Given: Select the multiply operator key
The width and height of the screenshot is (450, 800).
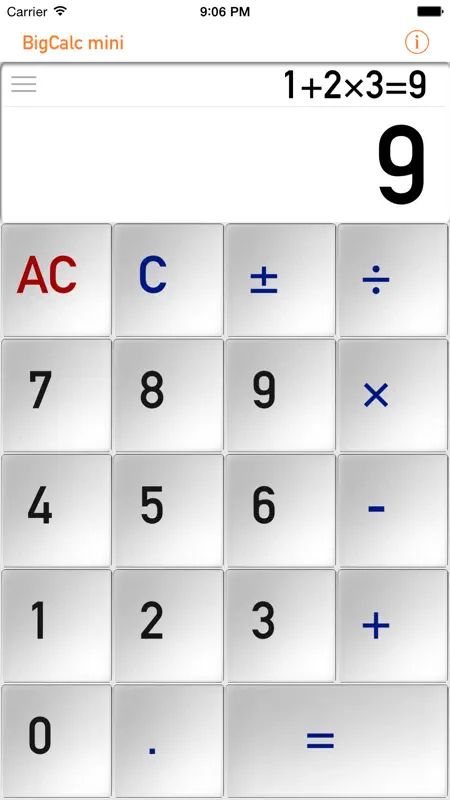Looking at the screenshot, I should [x=393, y=395].
